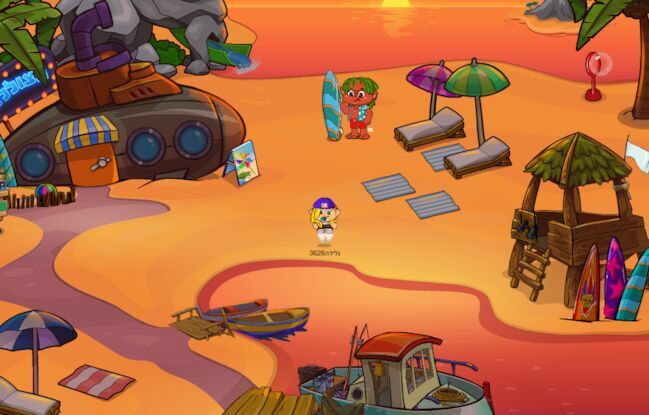The width and height of the screenshot is (649, 415).
Task: Talk to the surfer character holding the surfboard
Action: pyautogui.click(x=354, y=107)
